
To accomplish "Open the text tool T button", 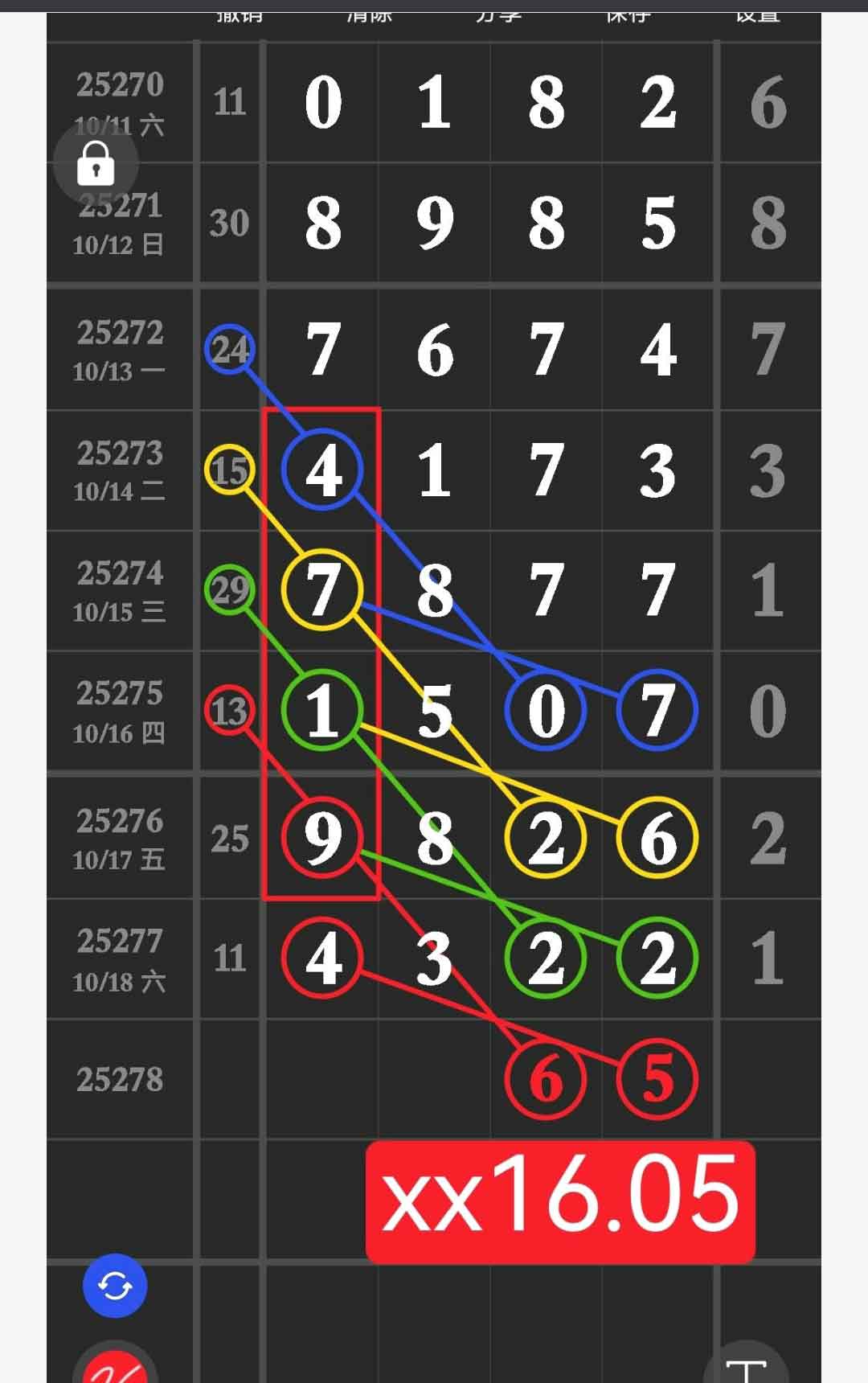I will point(745,1367).
